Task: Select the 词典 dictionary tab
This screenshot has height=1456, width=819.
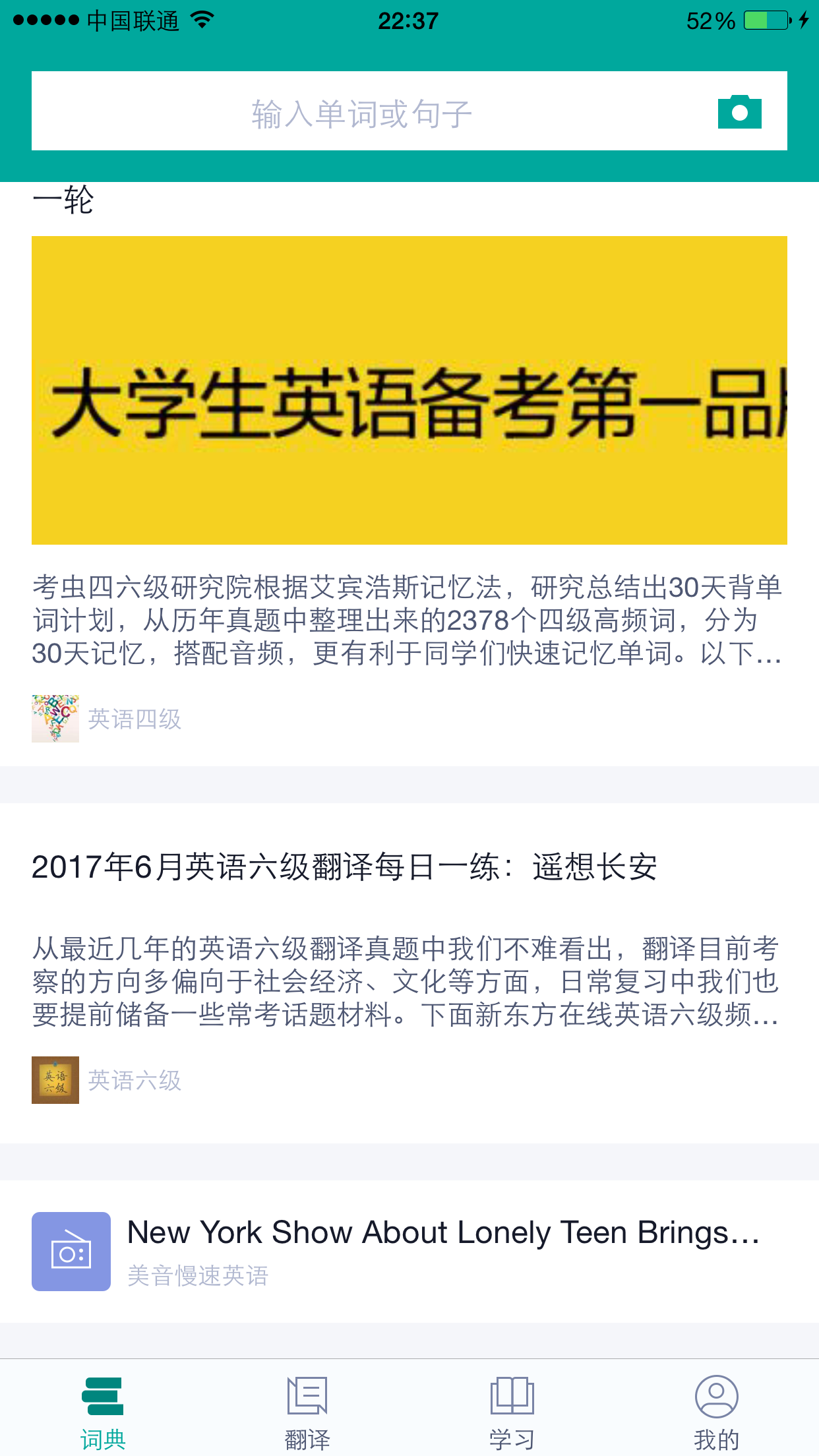Action: click(x=103, y=1412)
